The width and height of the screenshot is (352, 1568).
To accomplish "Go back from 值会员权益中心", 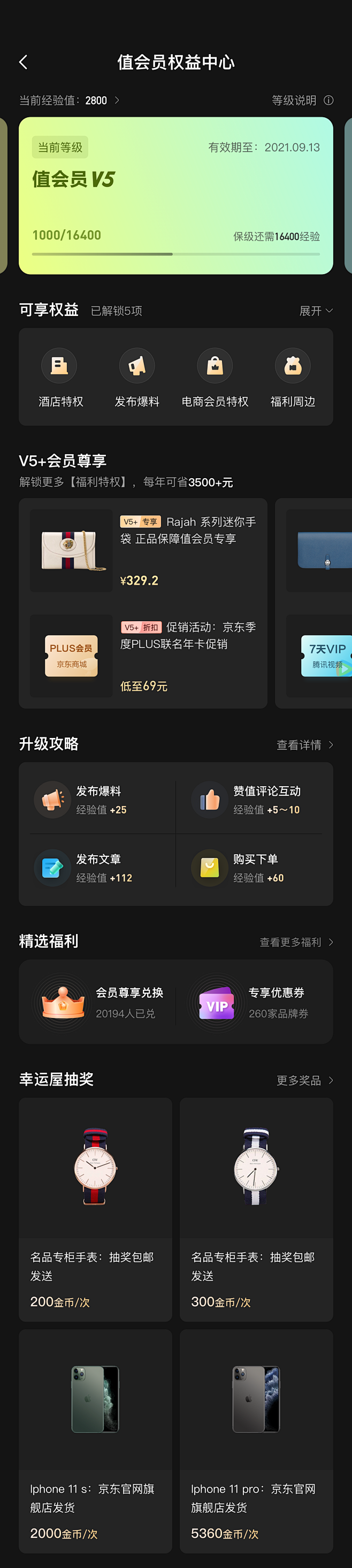I will click(x=23, y=62).
